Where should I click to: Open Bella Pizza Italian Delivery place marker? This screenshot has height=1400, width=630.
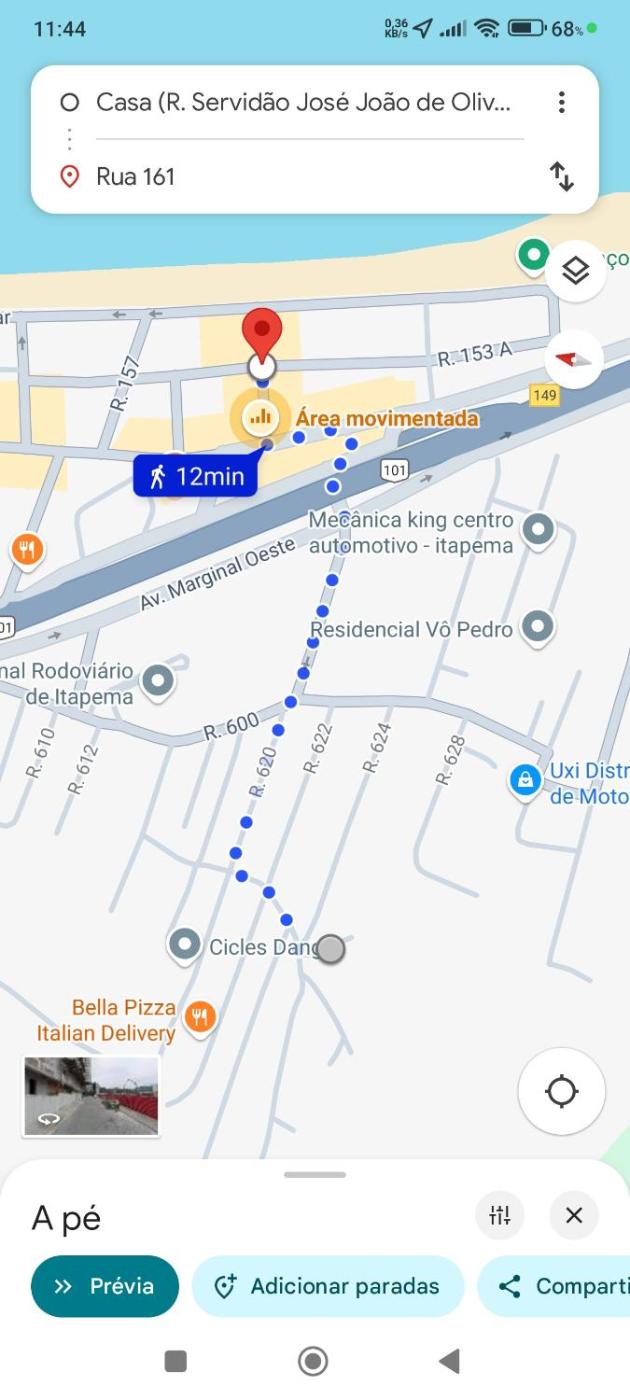click(x=202, y=1017)
